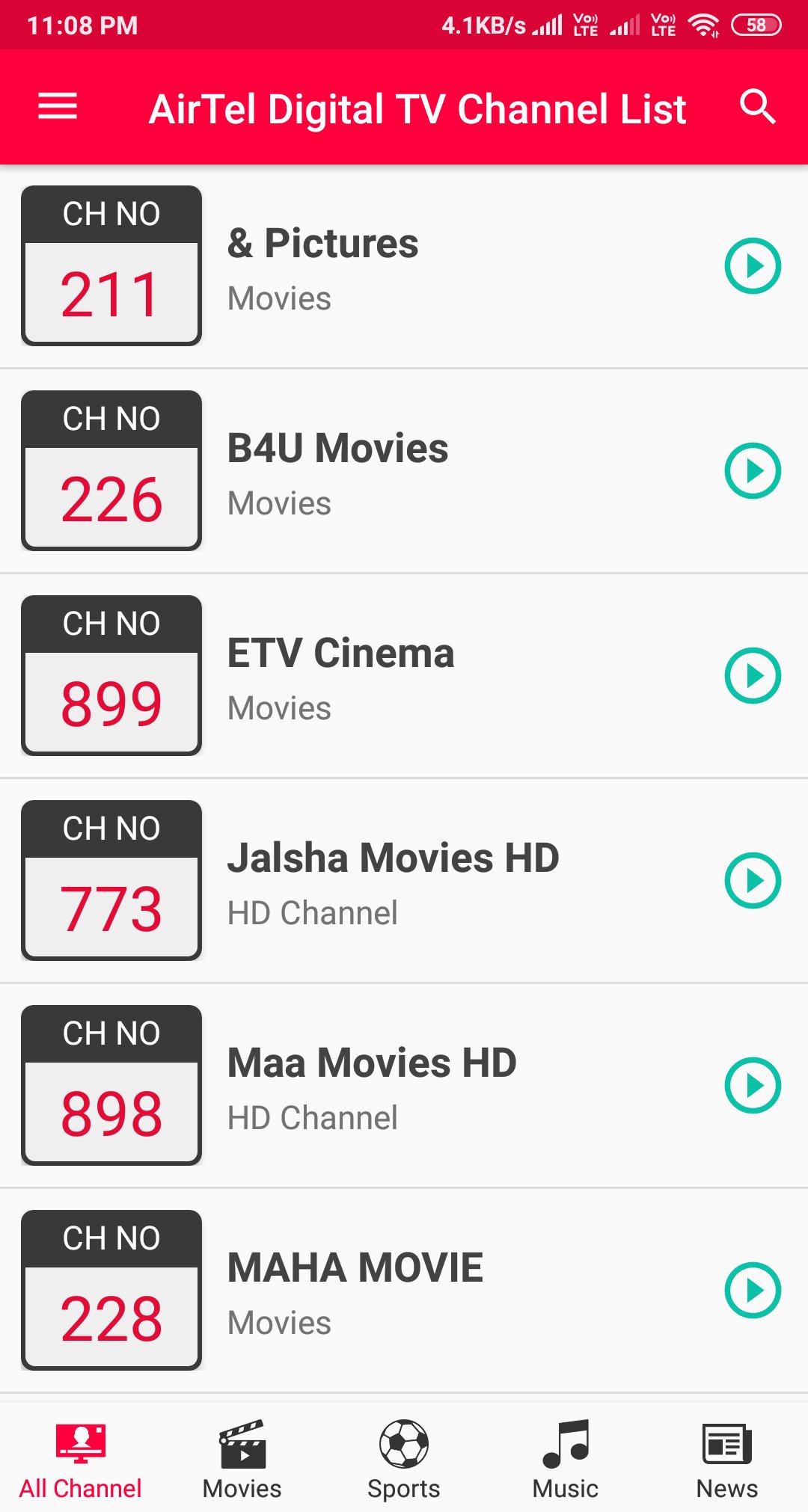Play the MAHA MOVIE channel

click(x=753, y=1290)
